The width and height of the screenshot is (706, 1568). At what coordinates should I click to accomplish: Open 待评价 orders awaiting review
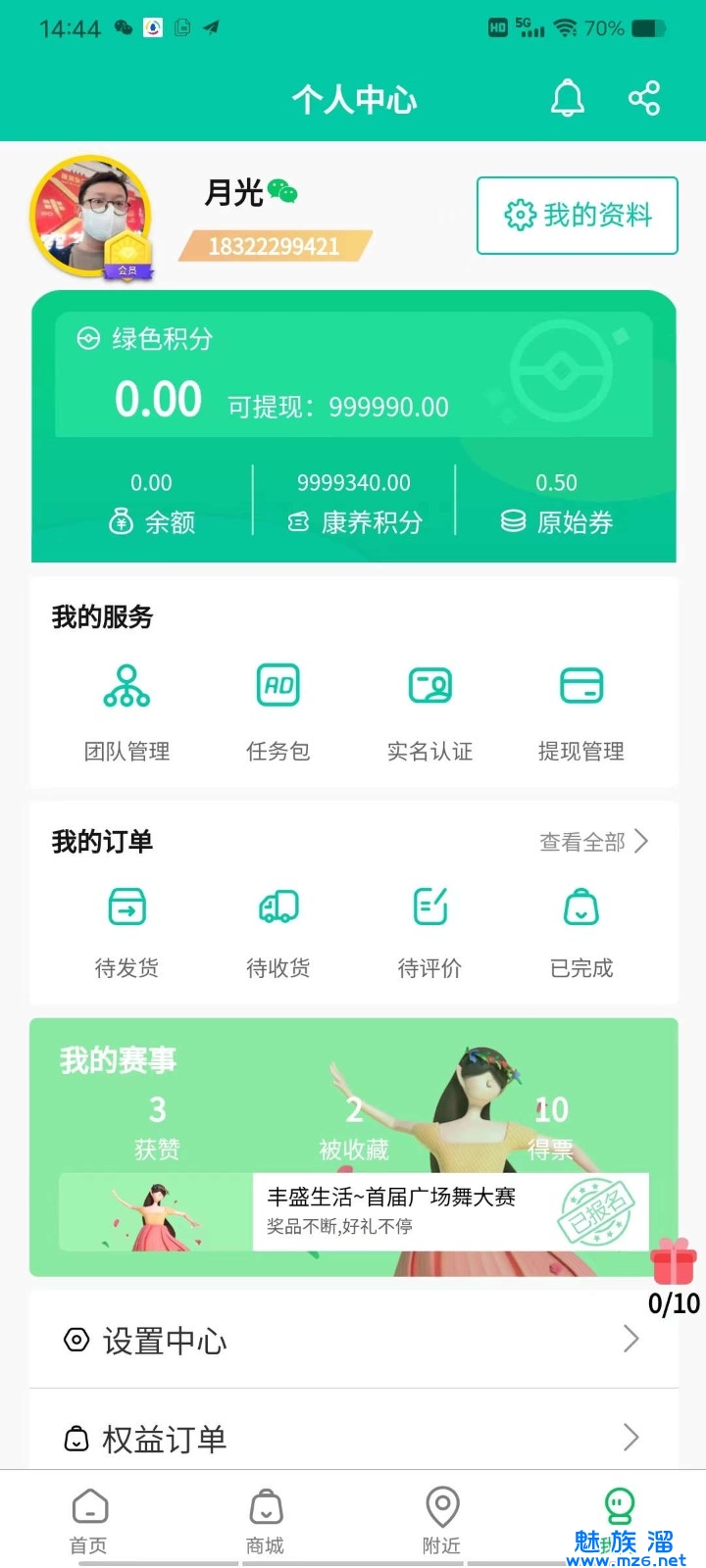(x=429, y=929)
